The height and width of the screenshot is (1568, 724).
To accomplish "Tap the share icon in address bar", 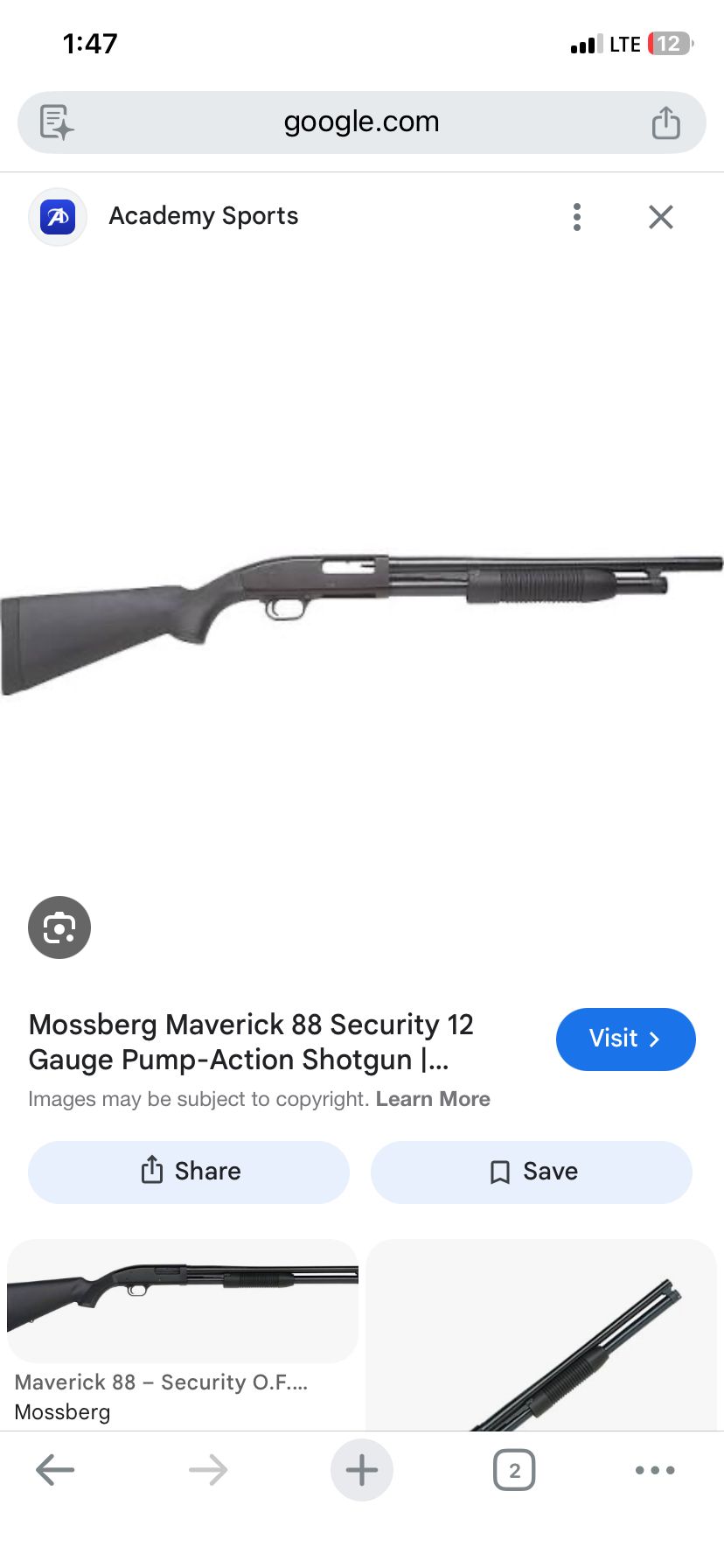I will (x=665, y=122).
